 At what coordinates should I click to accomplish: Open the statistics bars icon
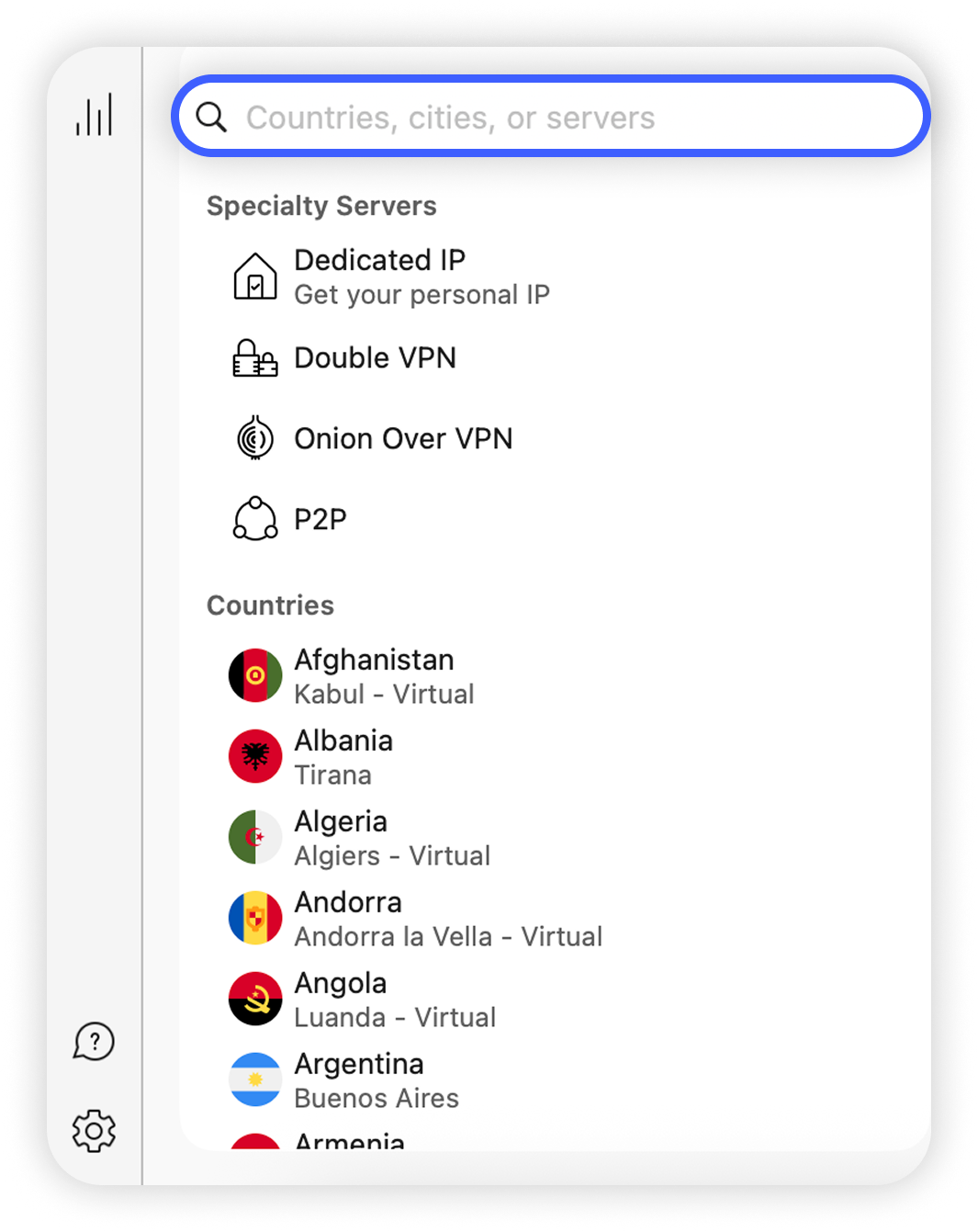point(95,115)
